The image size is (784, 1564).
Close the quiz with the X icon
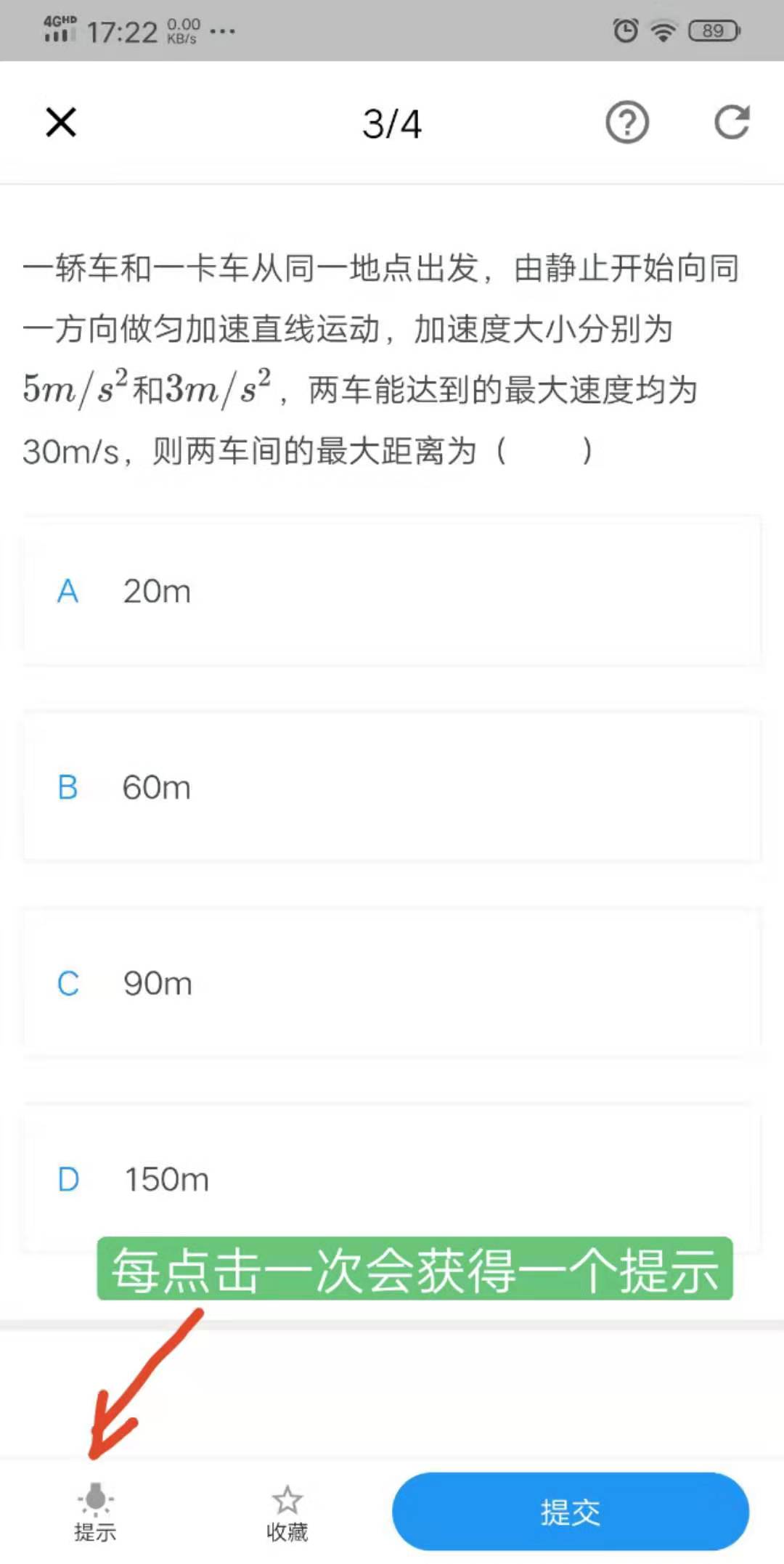pyautogui.click(x=60, y=122)
